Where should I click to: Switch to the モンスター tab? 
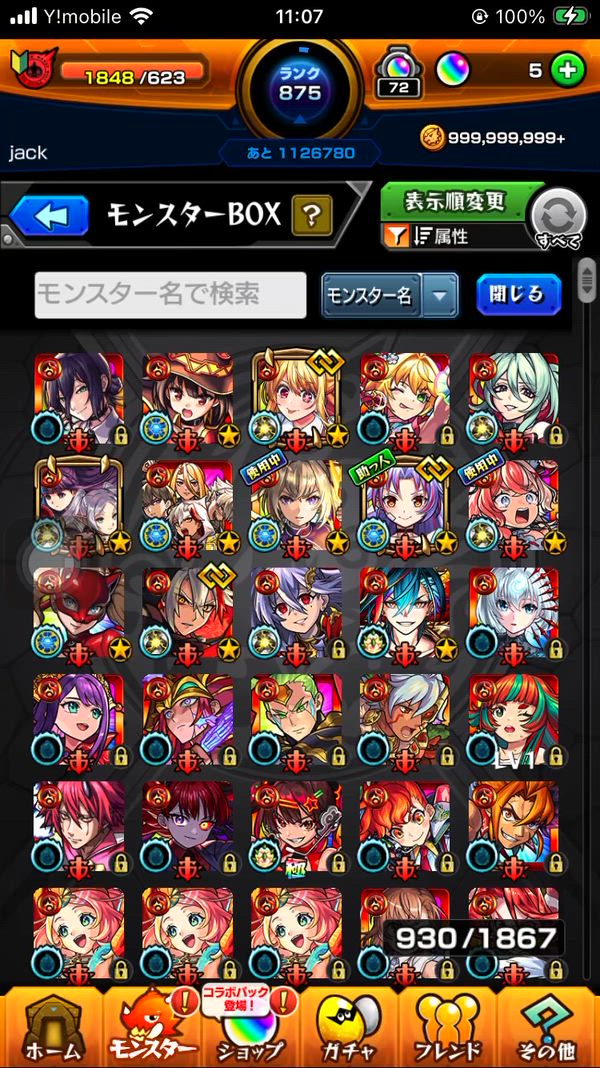pyautogui.click(x=152, y=1027)
